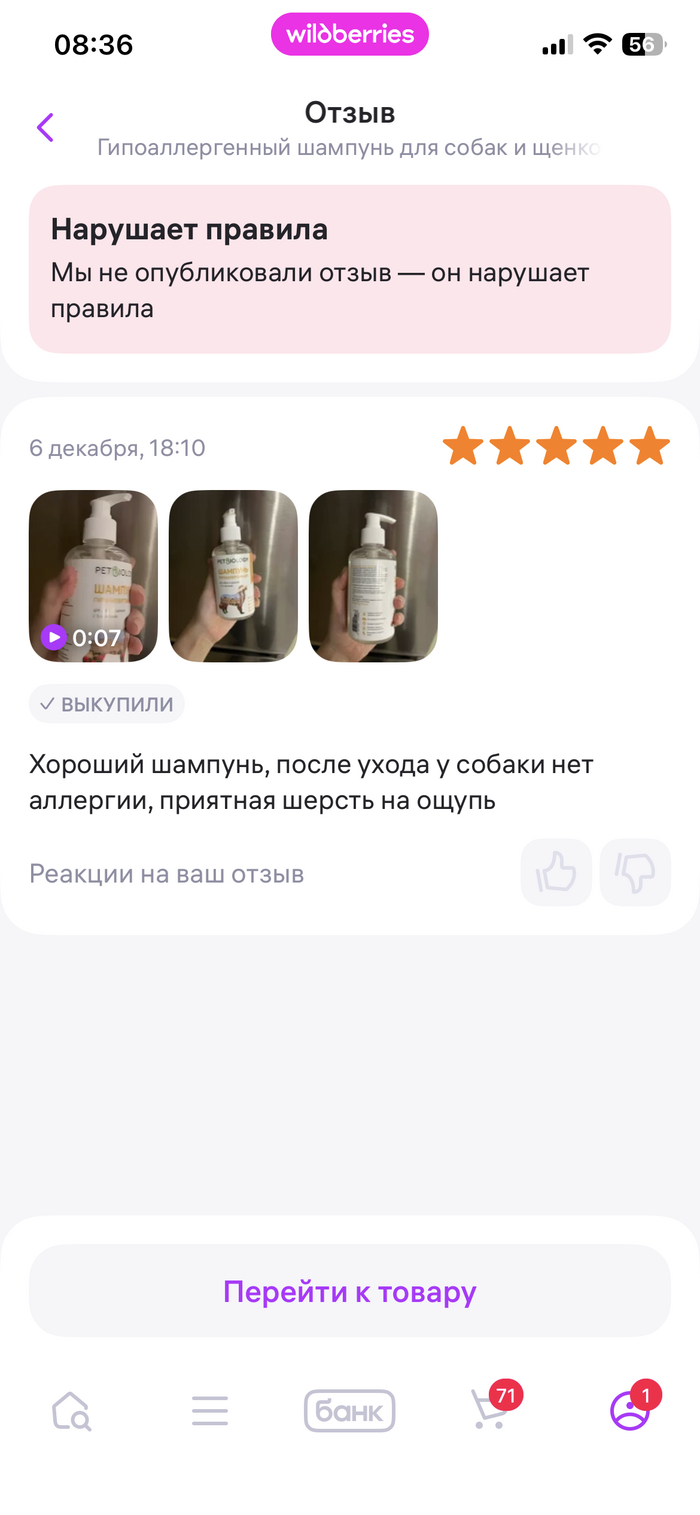Tap Перейти к товару button
The image size is (700, 1515).
pyautogui.click(x=349, y=1291)
